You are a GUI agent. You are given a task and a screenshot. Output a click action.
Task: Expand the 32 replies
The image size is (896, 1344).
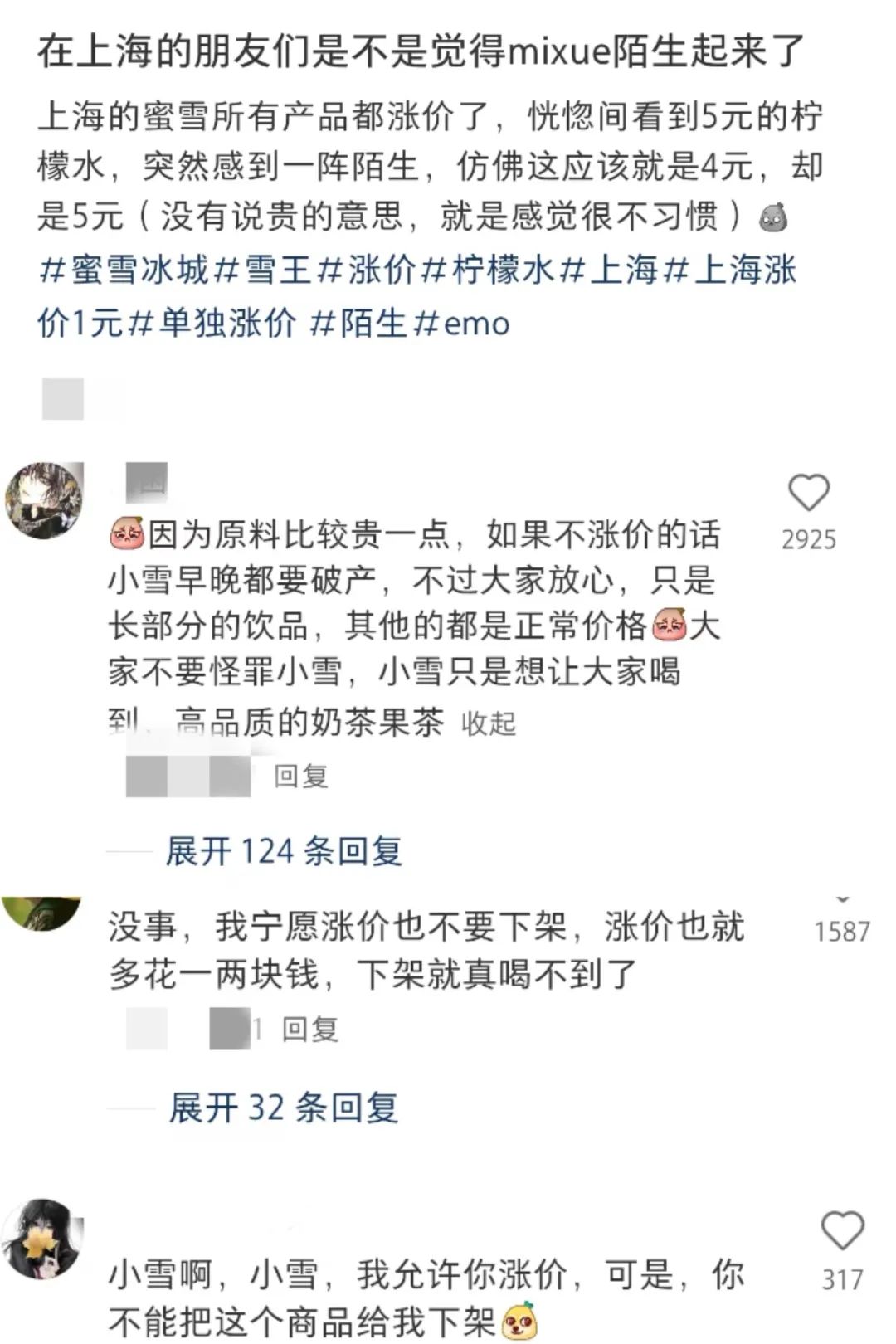tap(283, 1108)
